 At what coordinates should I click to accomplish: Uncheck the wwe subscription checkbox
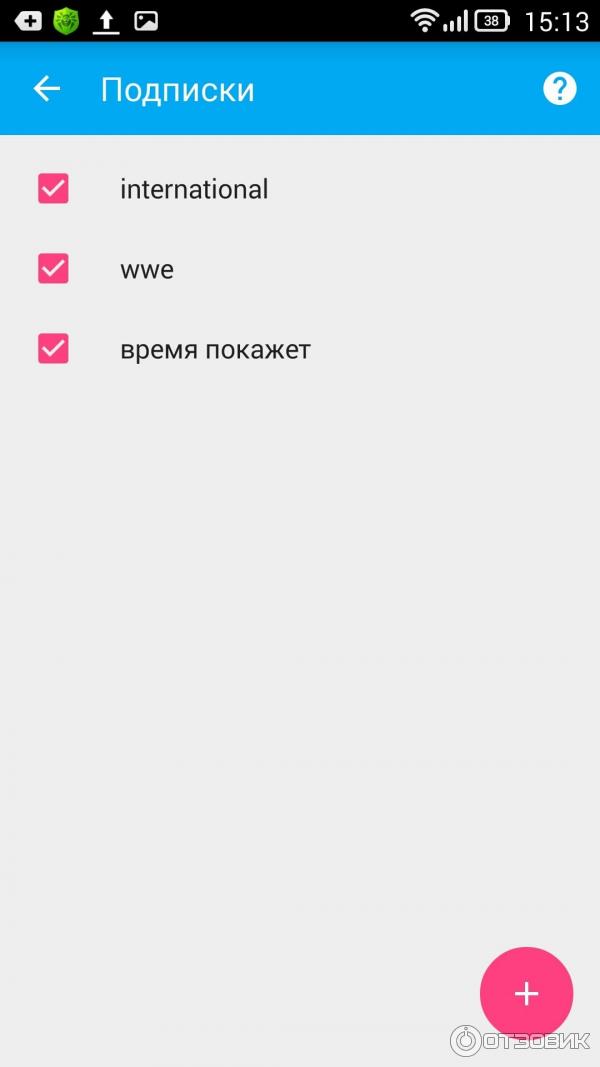(x=53, y=268)
